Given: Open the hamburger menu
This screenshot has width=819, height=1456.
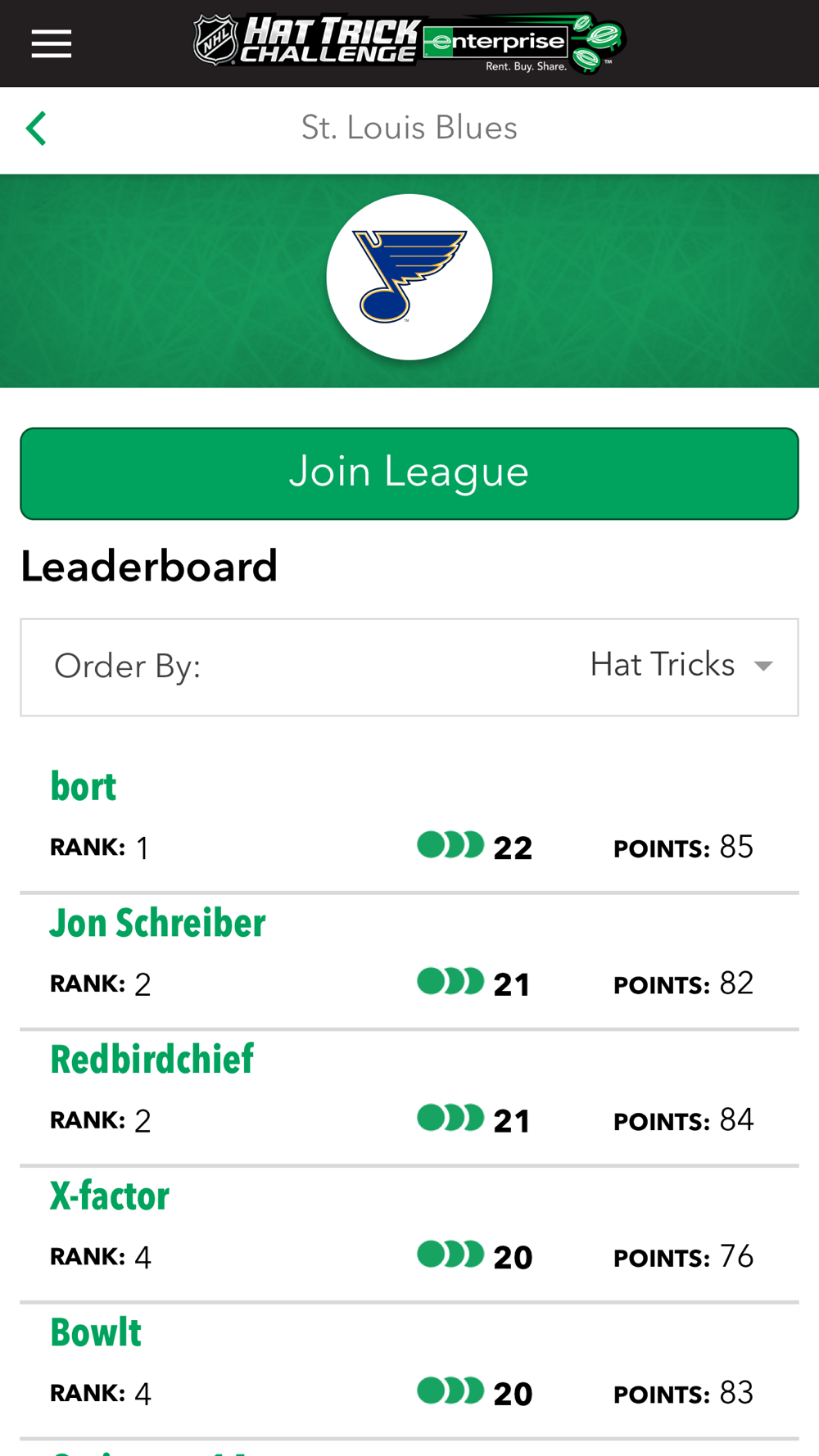Looking at the screenshot, I should coord(52,43).
